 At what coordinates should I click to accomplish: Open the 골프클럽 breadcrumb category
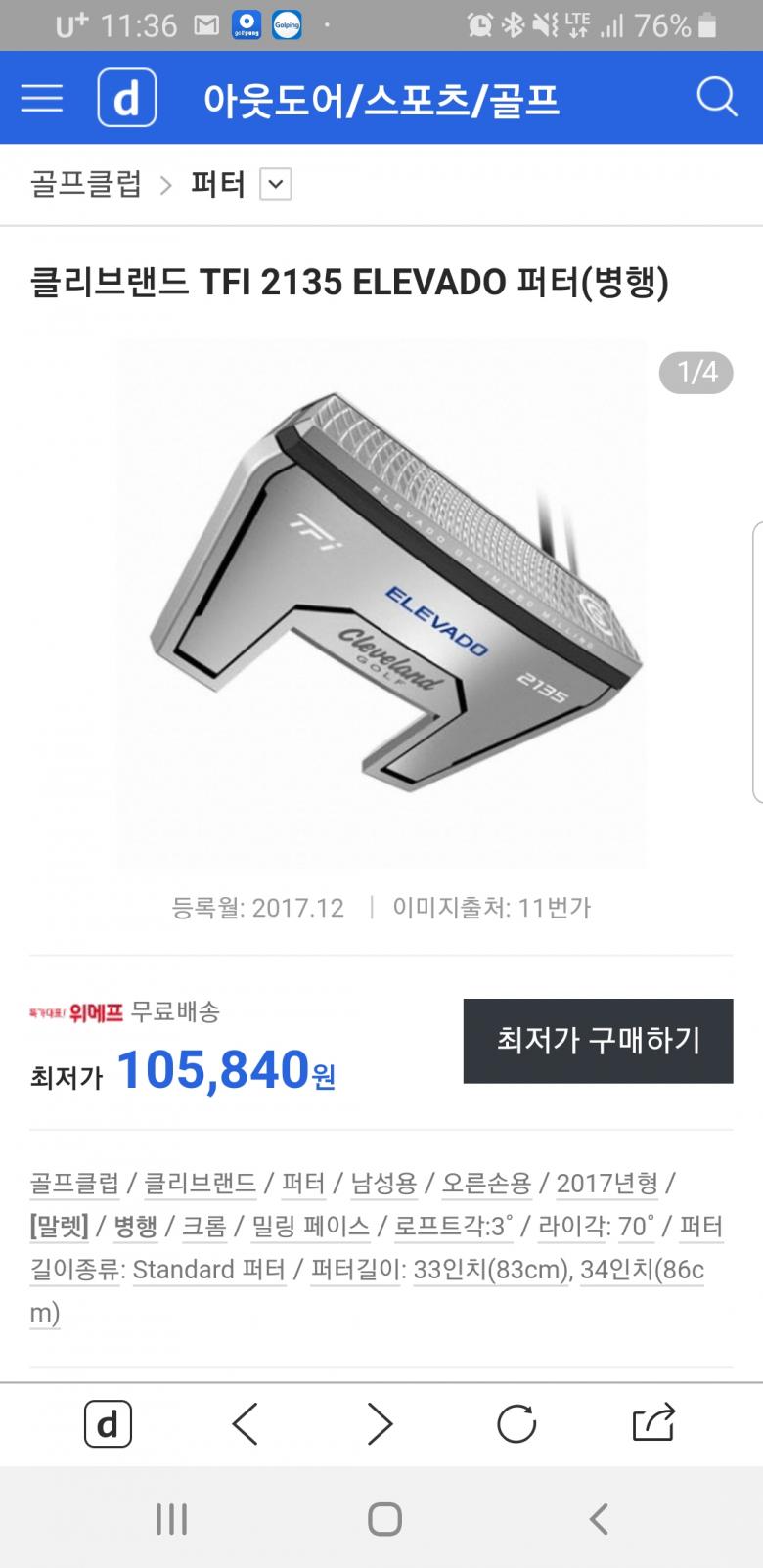[86, 184]
